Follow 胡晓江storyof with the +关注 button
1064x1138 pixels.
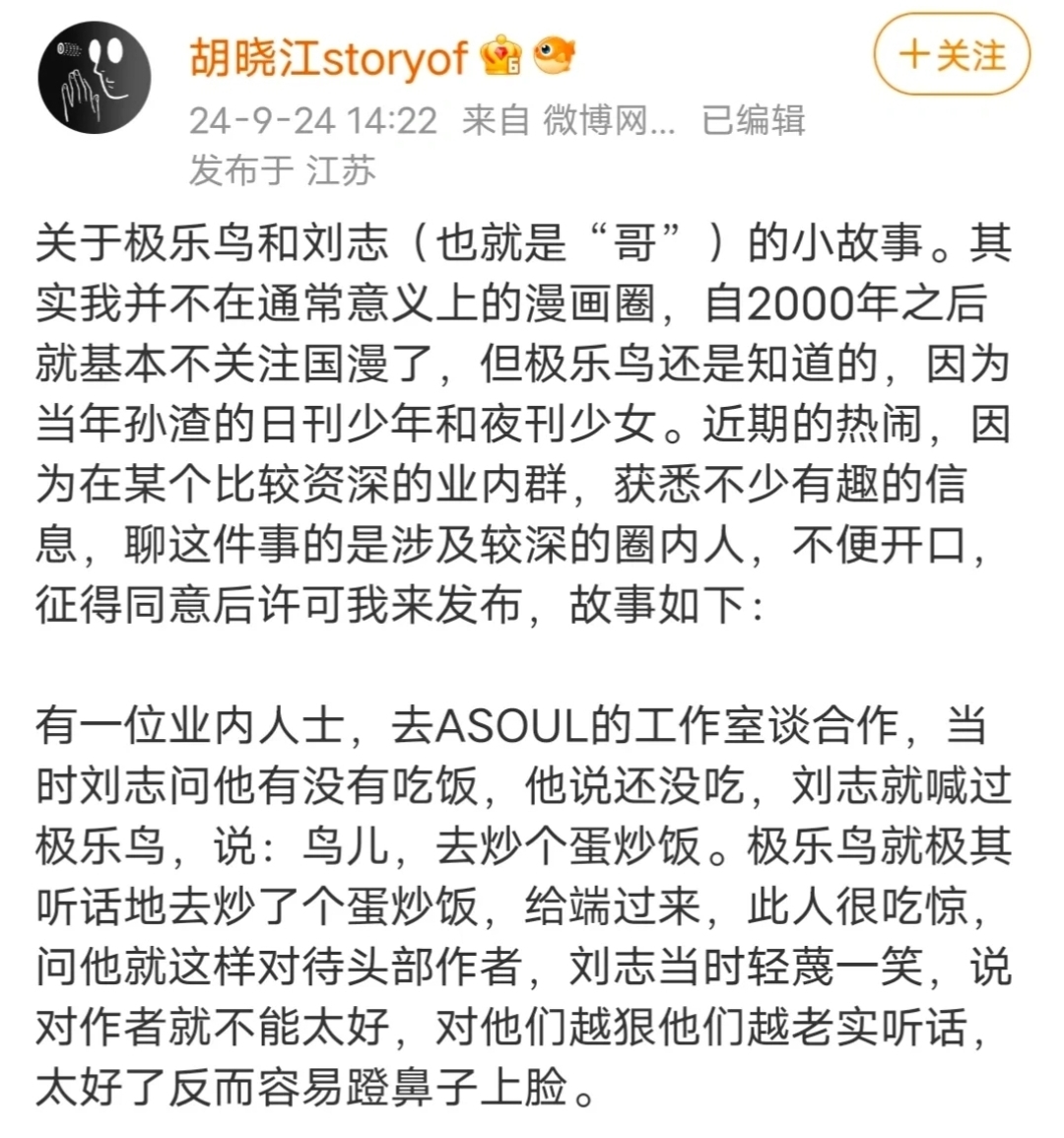951,55
